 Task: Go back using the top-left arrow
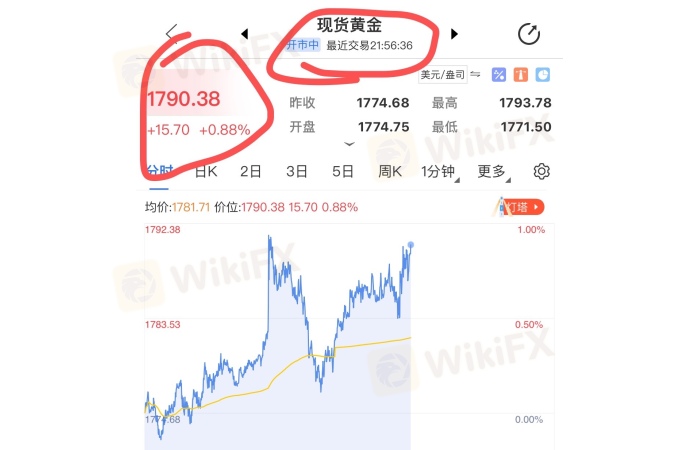171,33
